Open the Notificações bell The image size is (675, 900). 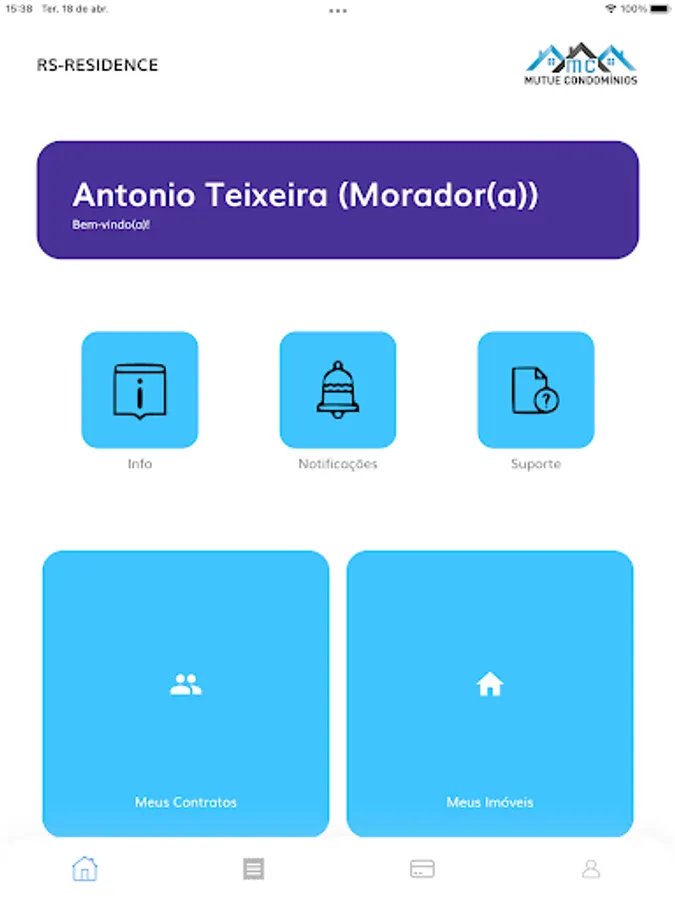point(338,390)
